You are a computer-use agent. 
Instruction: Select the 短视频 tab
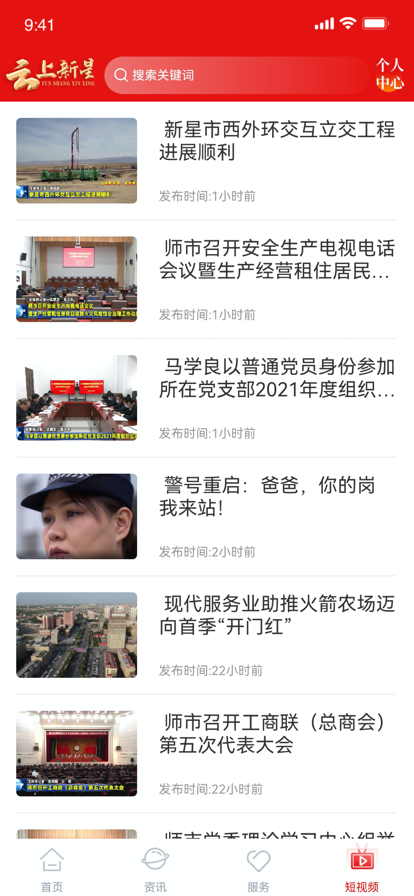pyautogui.click(x=362, y=869)
